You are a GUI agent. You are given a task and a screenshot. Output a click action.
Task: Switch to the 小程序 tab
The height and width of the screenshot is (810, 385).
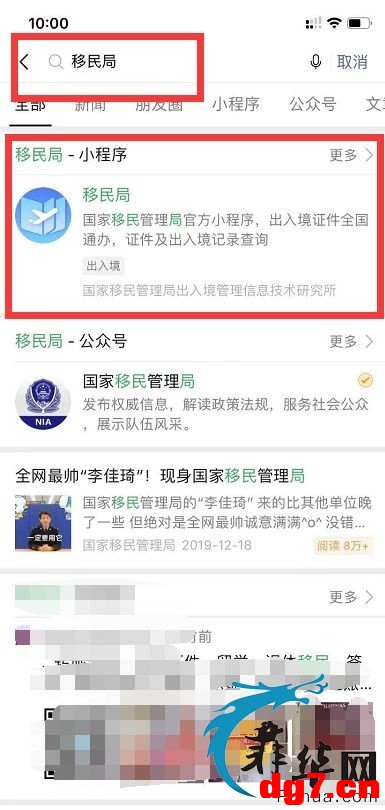[236, 104]
